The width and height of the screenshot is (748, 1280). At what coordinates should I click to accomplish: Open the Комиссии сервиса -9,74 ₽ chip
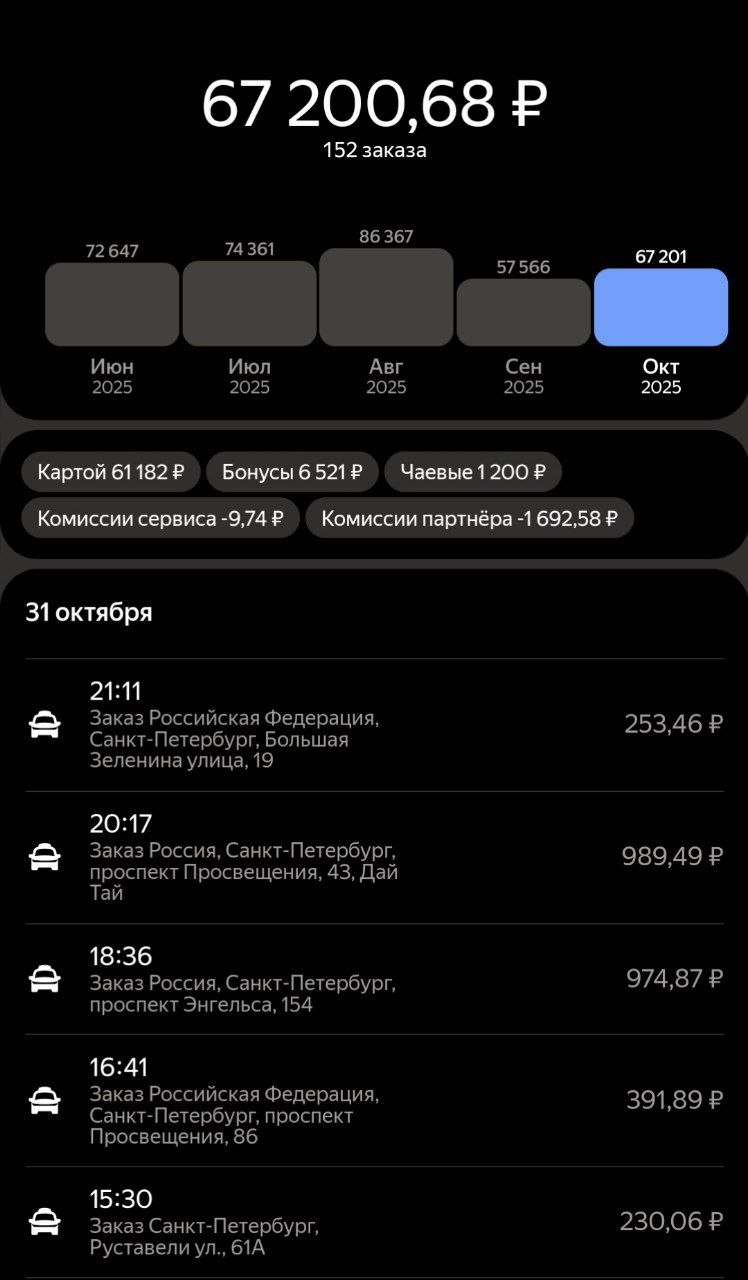tap(160, 518)
